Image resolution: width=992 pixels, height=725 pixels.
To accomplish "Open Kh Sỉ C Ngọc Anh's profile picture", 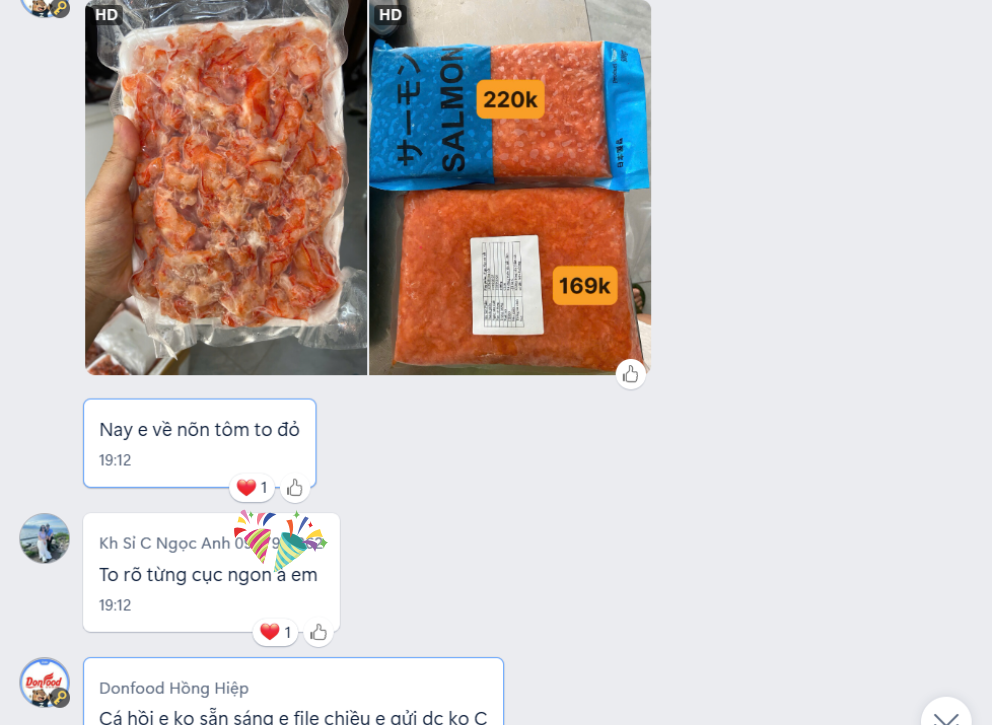I will pos(45,538).
